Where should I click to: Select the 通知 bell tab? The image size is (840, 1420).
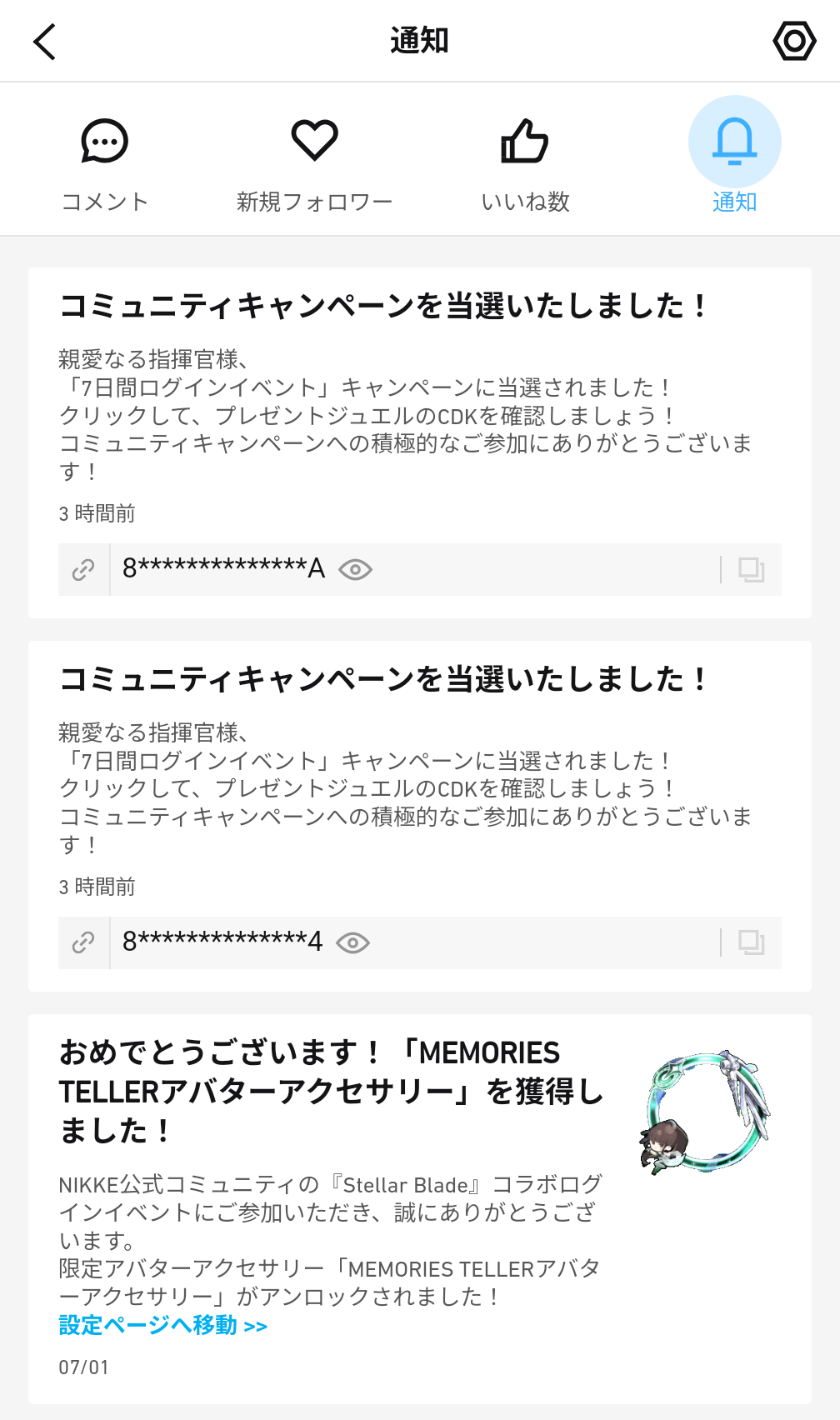pyautogui.click(x=734, y=157)
